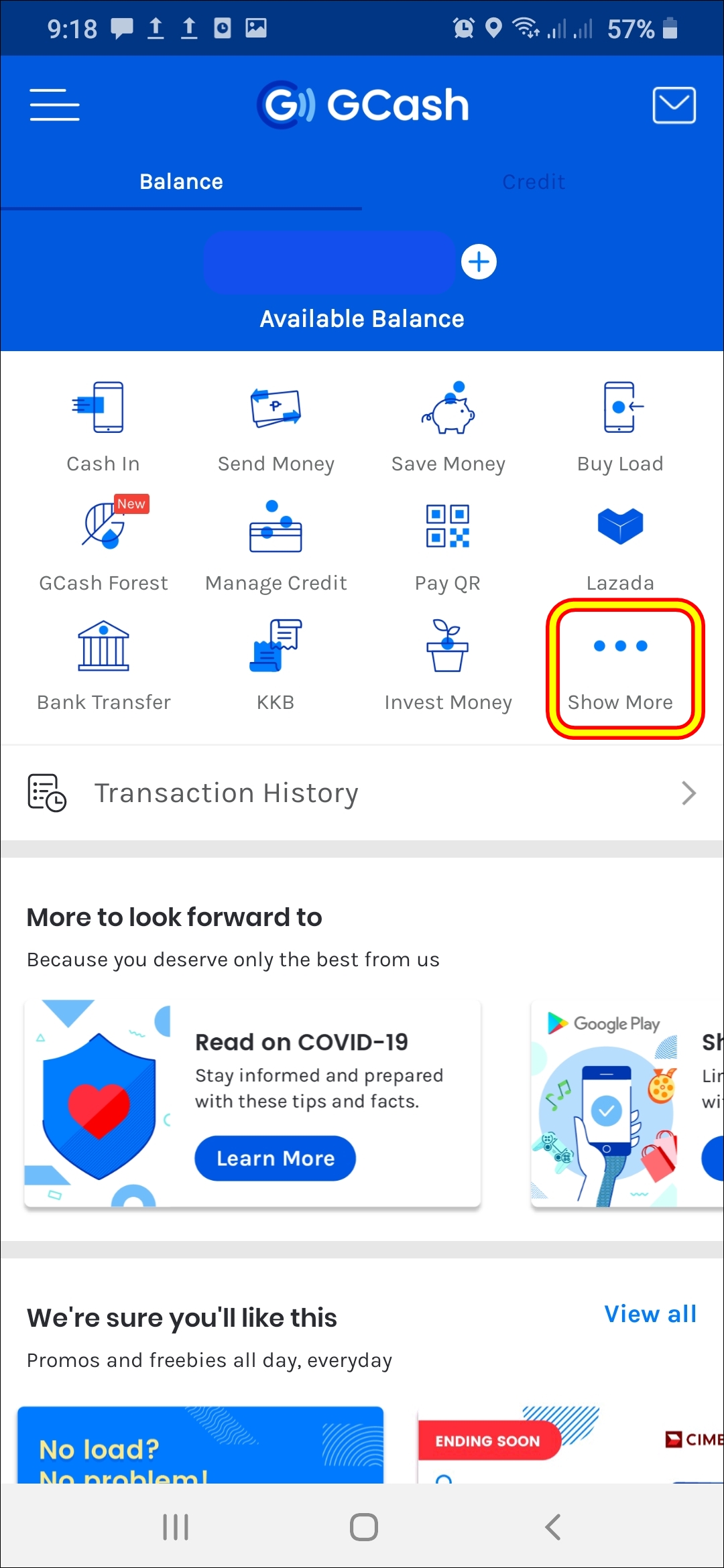Open the inbox envelope icon
Screen dimensions: 724x1568
pos(674,105)
